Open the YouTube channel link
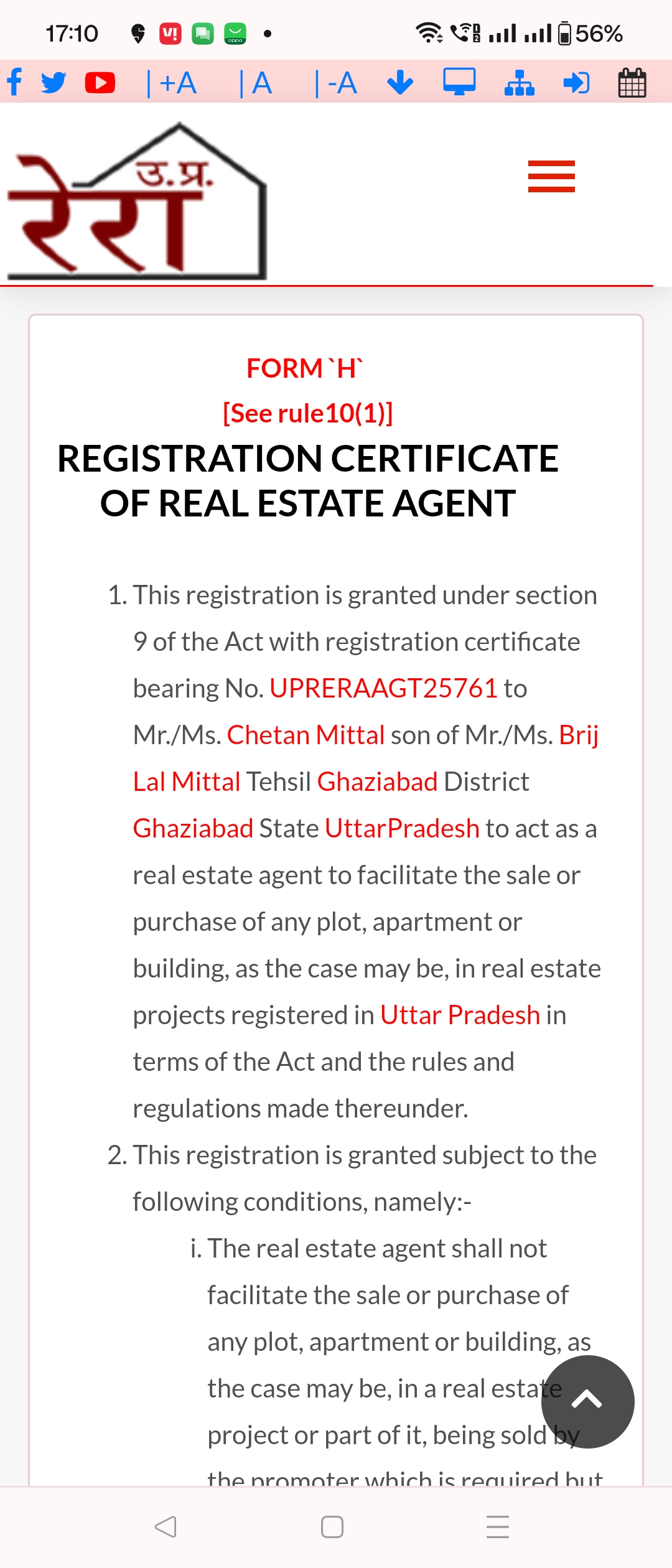This screenshot has width=672, height=1568. pyautogui.click(x=100, y=82)
